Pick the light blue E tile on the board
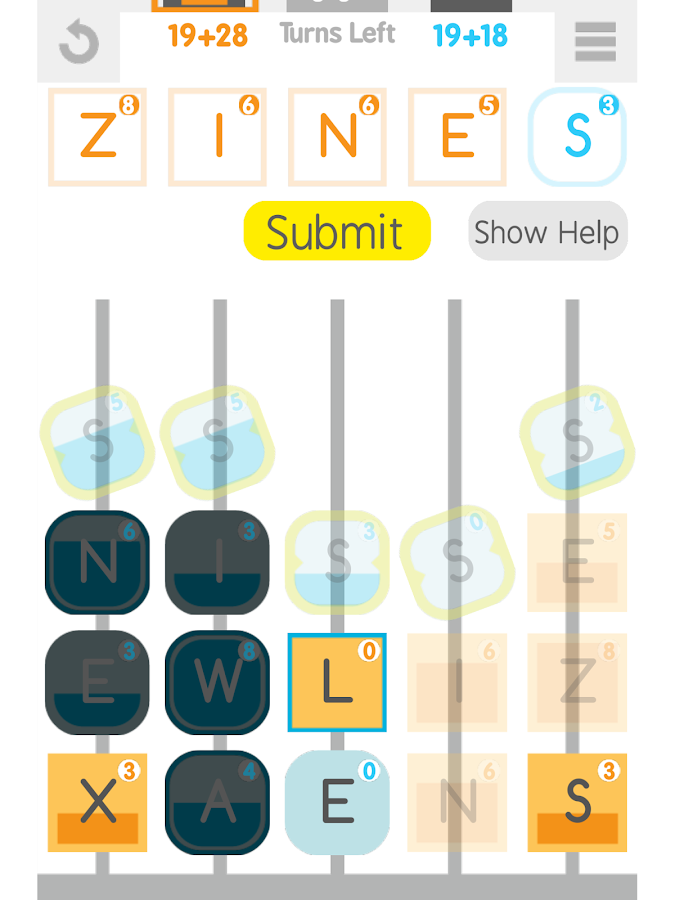Screen dimensions: 675x900 pyautogui.click(x=337, y=802)
